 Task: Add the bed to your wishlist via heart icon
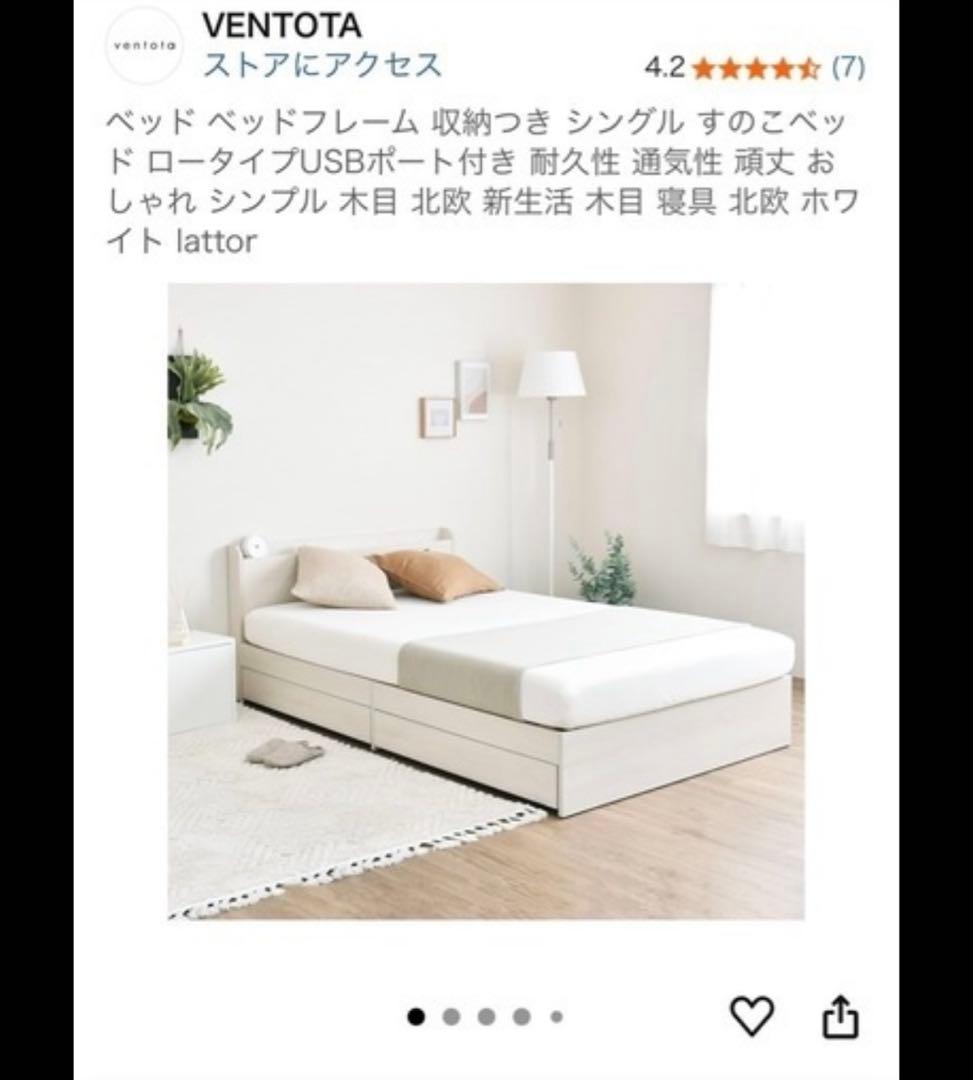(753, 1014)
